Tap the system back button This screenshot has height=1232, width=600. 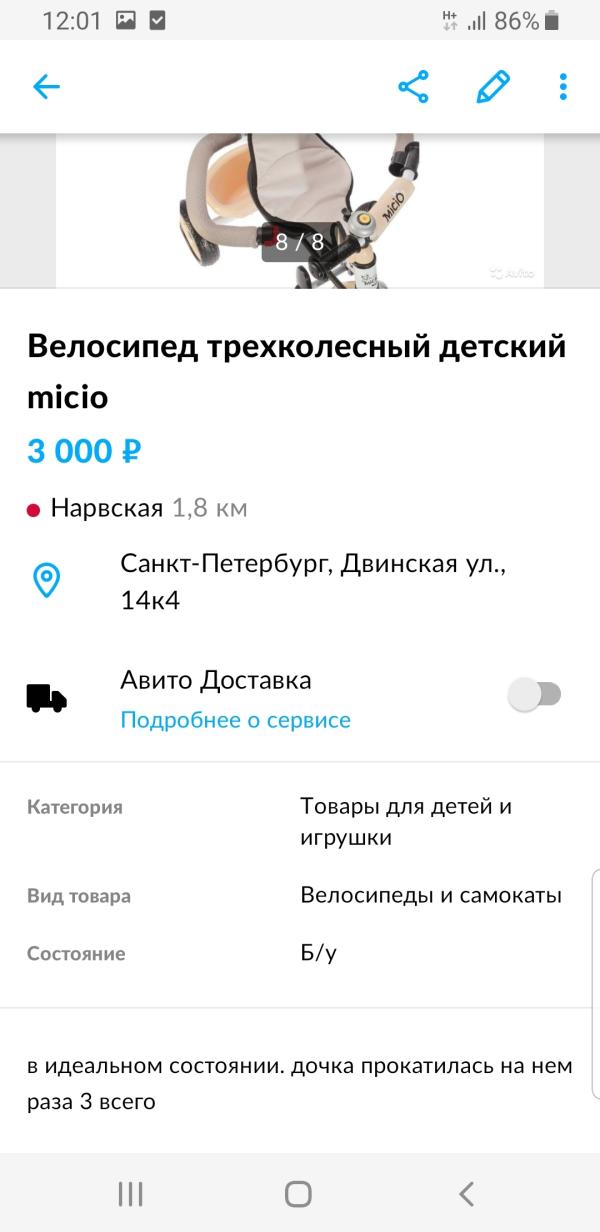click(466, 1193)
